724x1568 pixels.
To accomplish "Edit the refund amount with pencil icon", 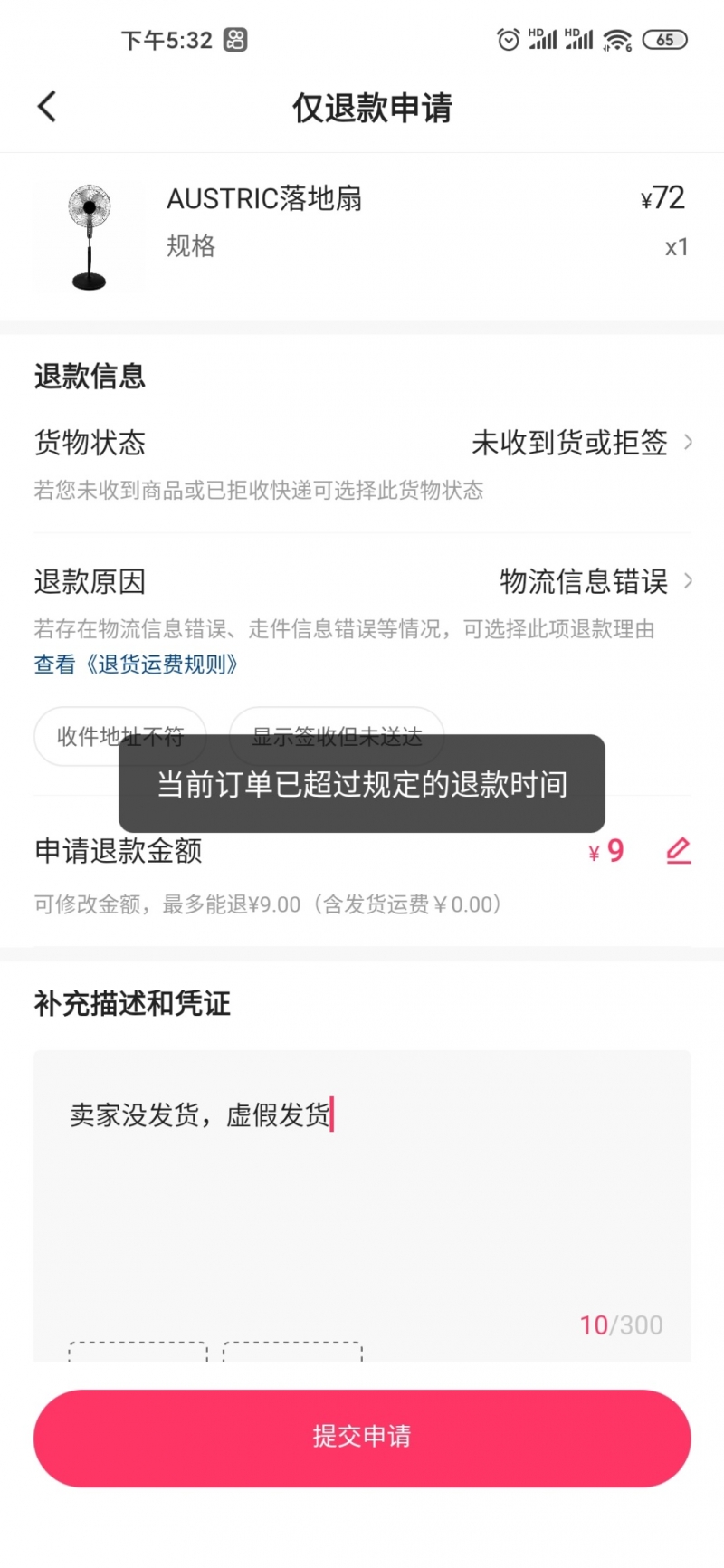I will point(678,851).
